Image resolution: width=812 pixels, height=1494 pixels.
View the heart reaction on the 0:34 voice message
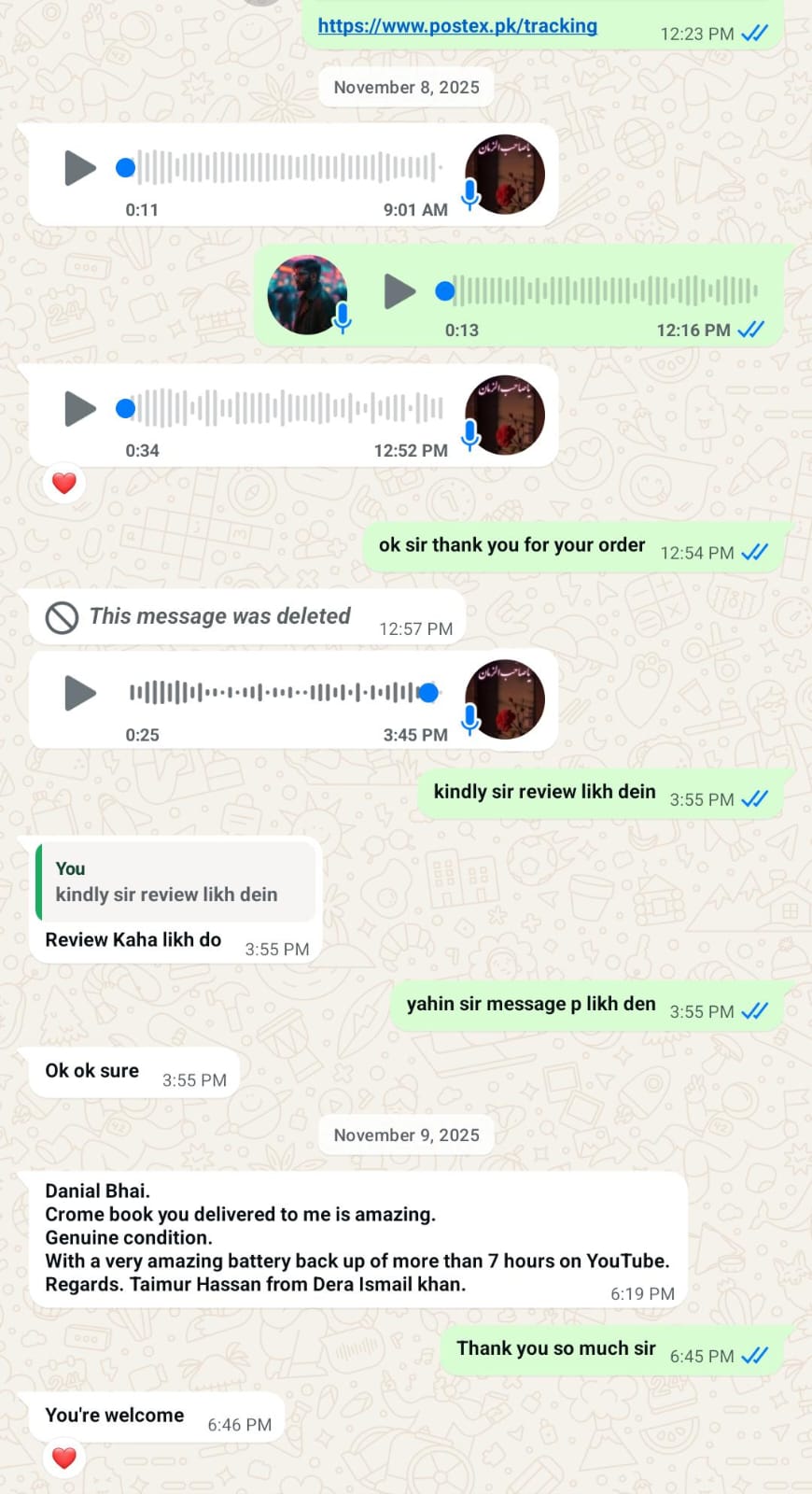click(64, 484)
